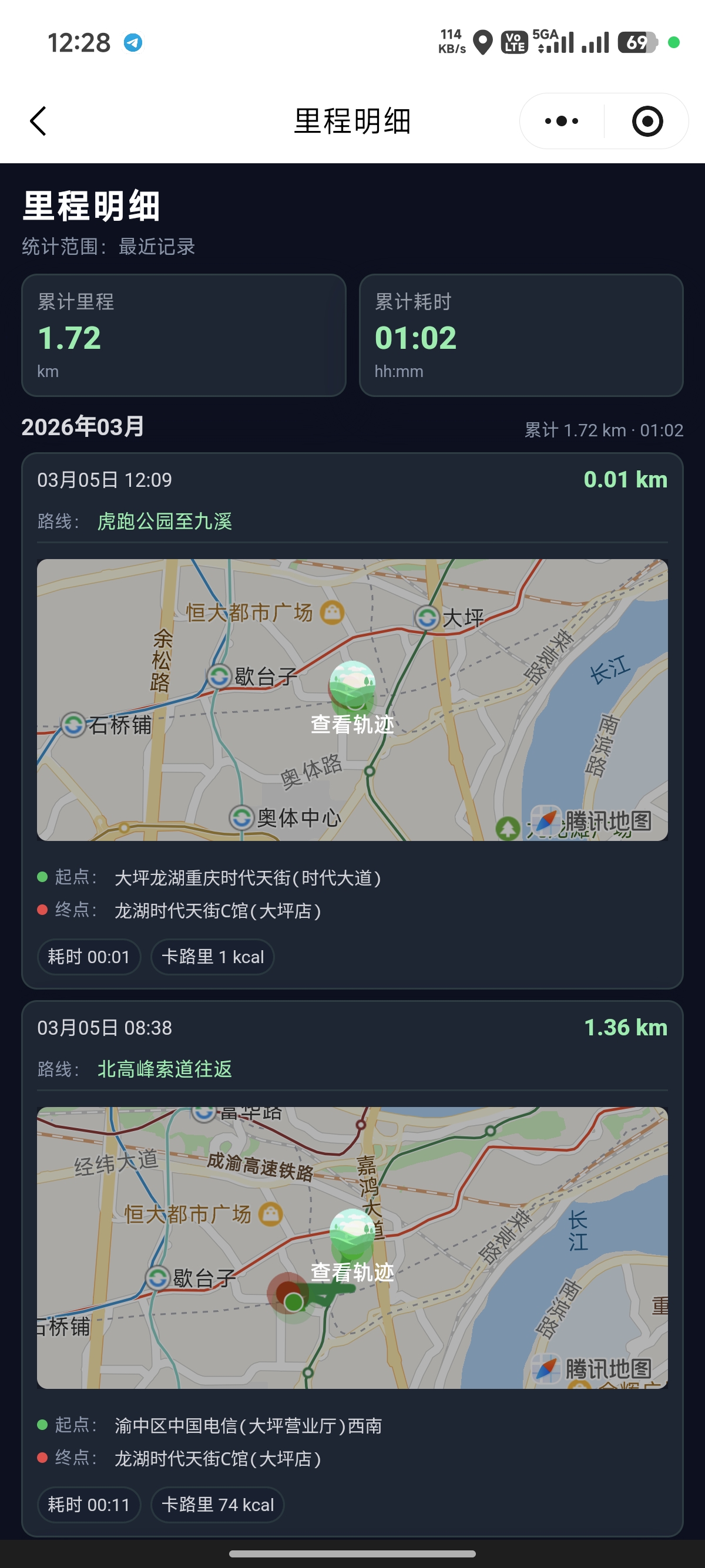
Task: Open the route 虎跑公园至九溪
Action: 166,521
